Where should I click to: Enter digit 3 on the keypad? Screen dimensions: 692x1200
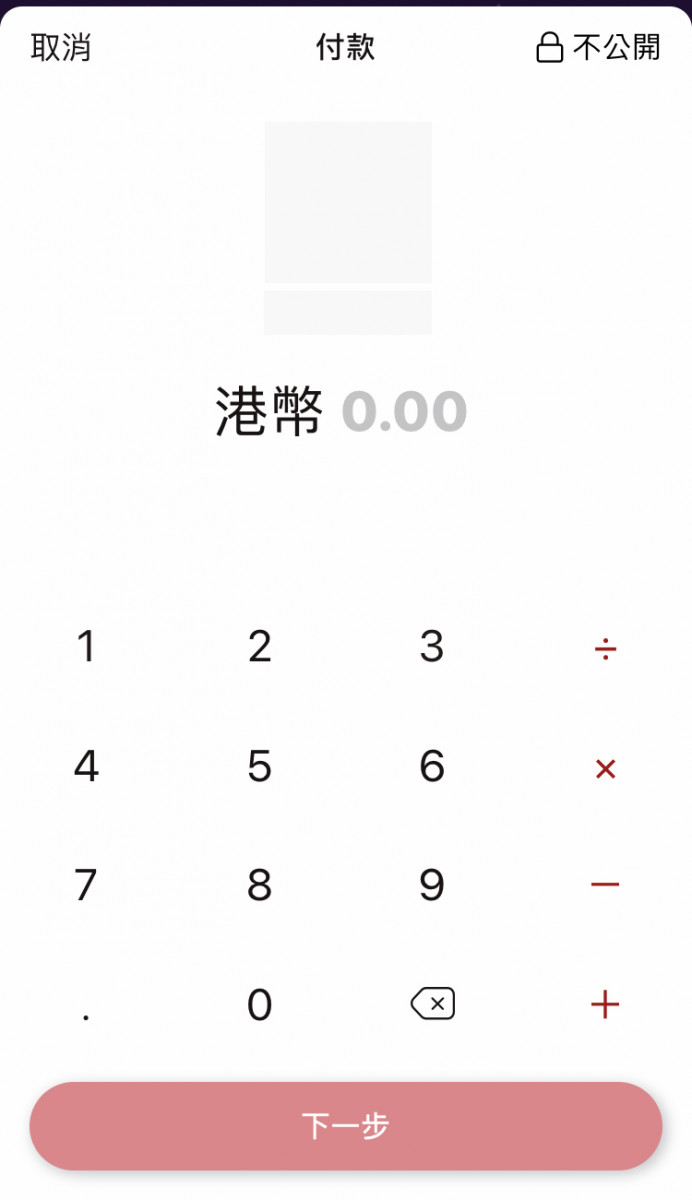[432, 647]
